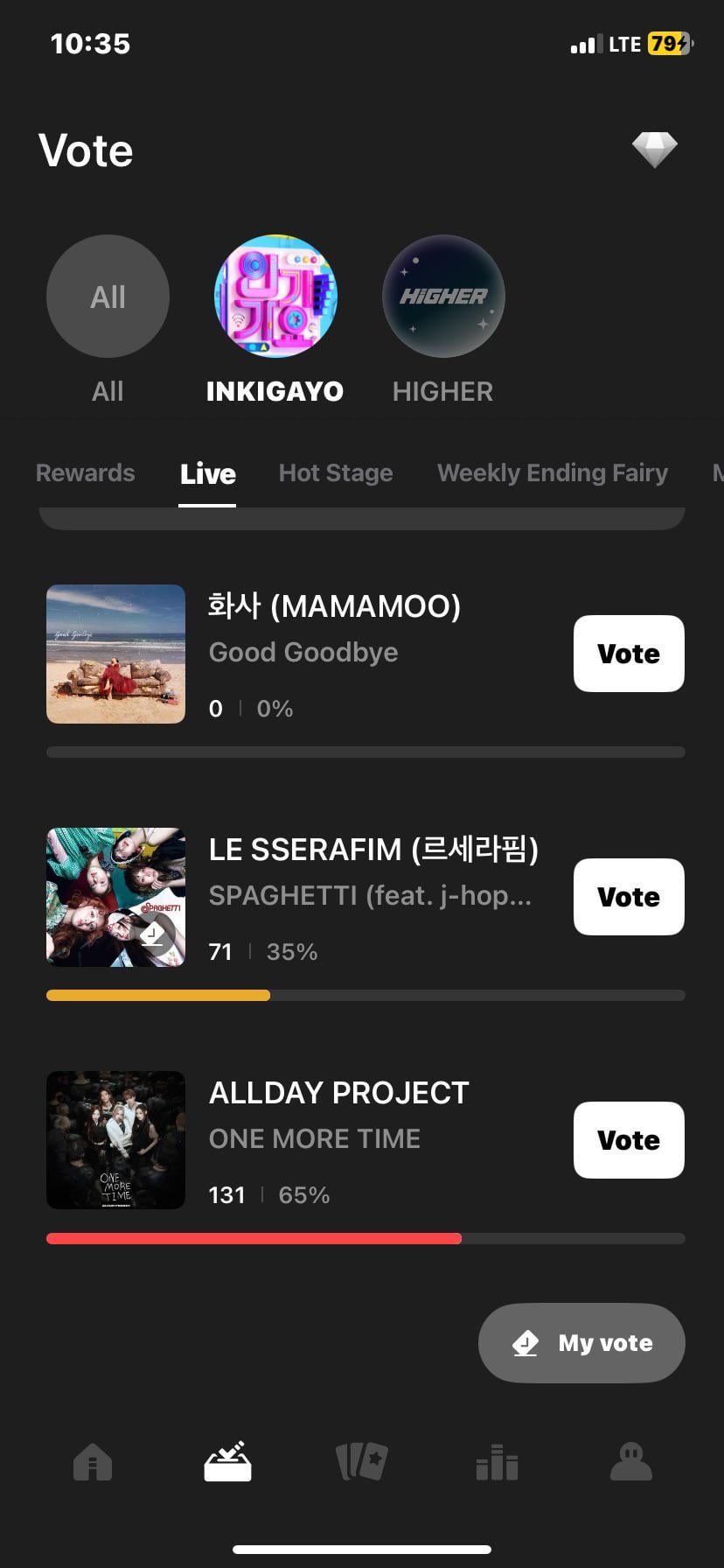Show My vote history
The height and width of the screenshot is (1568, 724).
tap(581, 1343)
